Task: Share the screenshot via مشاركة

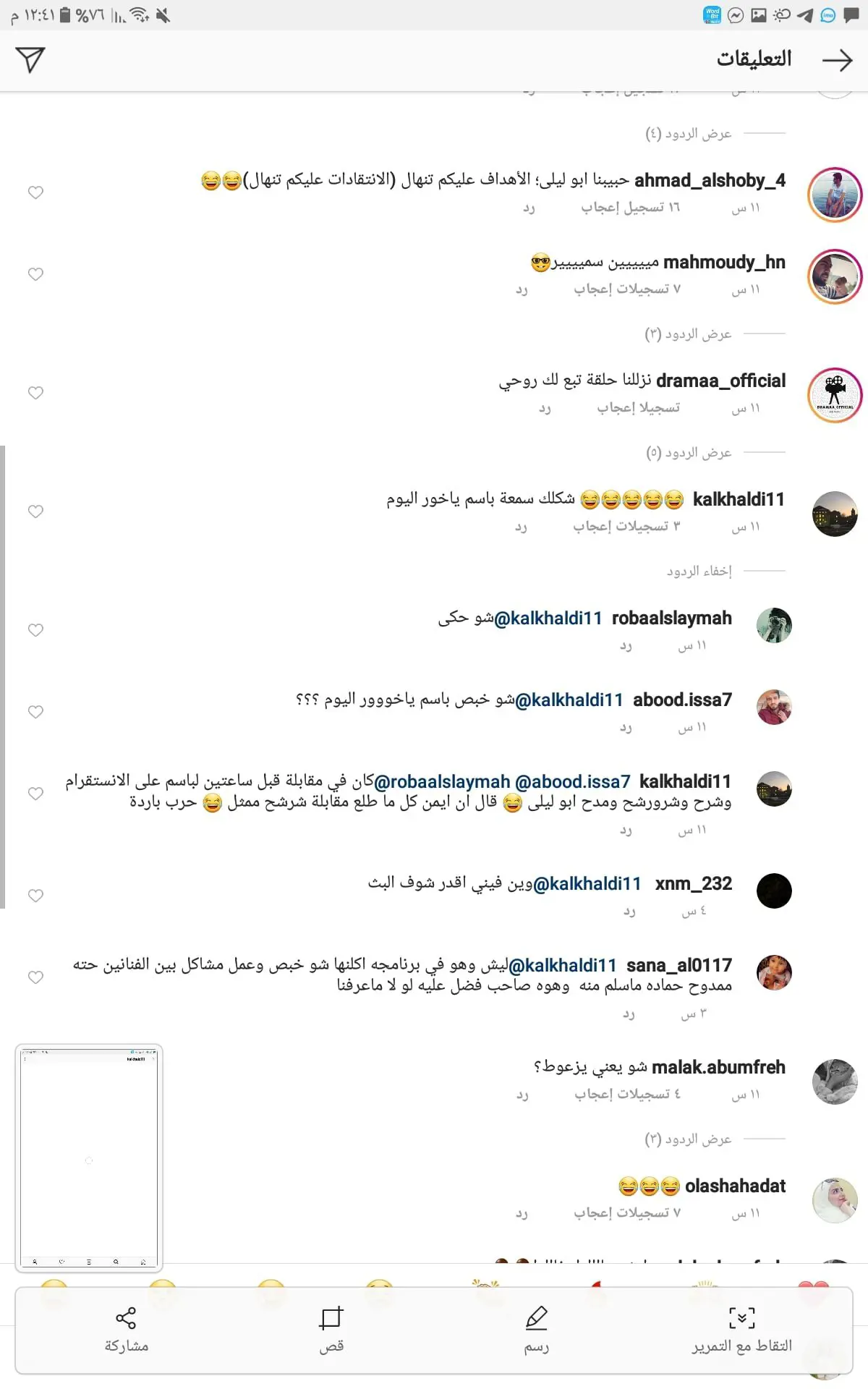Action: [x=126, y=1330]
